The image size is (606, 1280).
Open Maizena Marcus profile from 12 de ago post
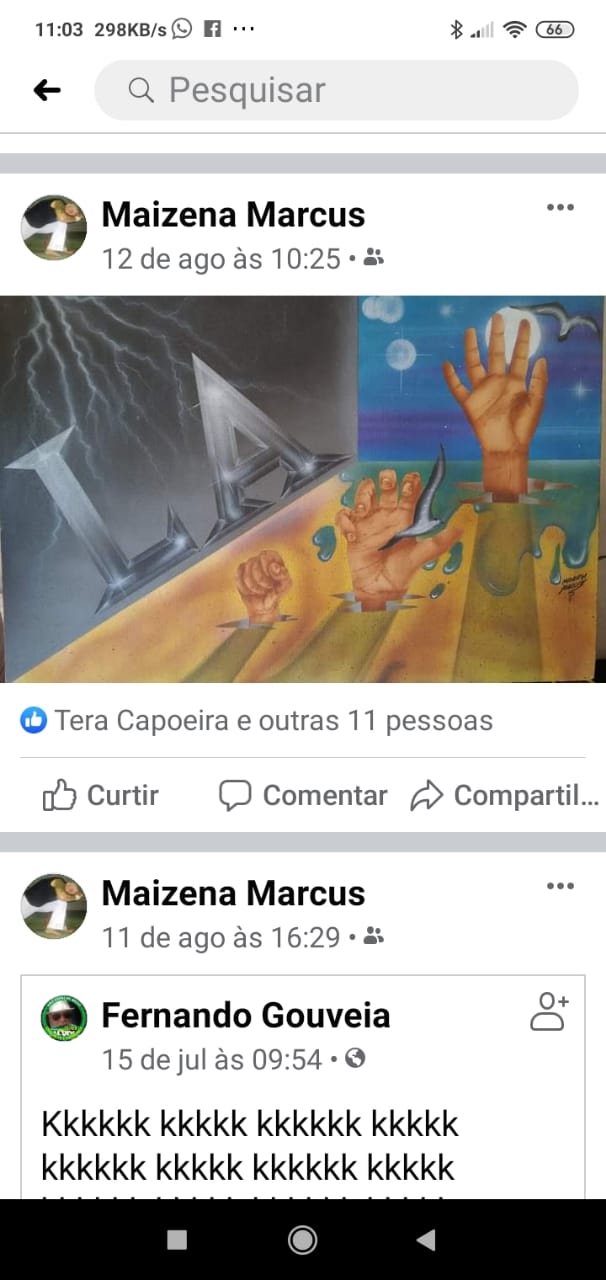coord(233,214)
